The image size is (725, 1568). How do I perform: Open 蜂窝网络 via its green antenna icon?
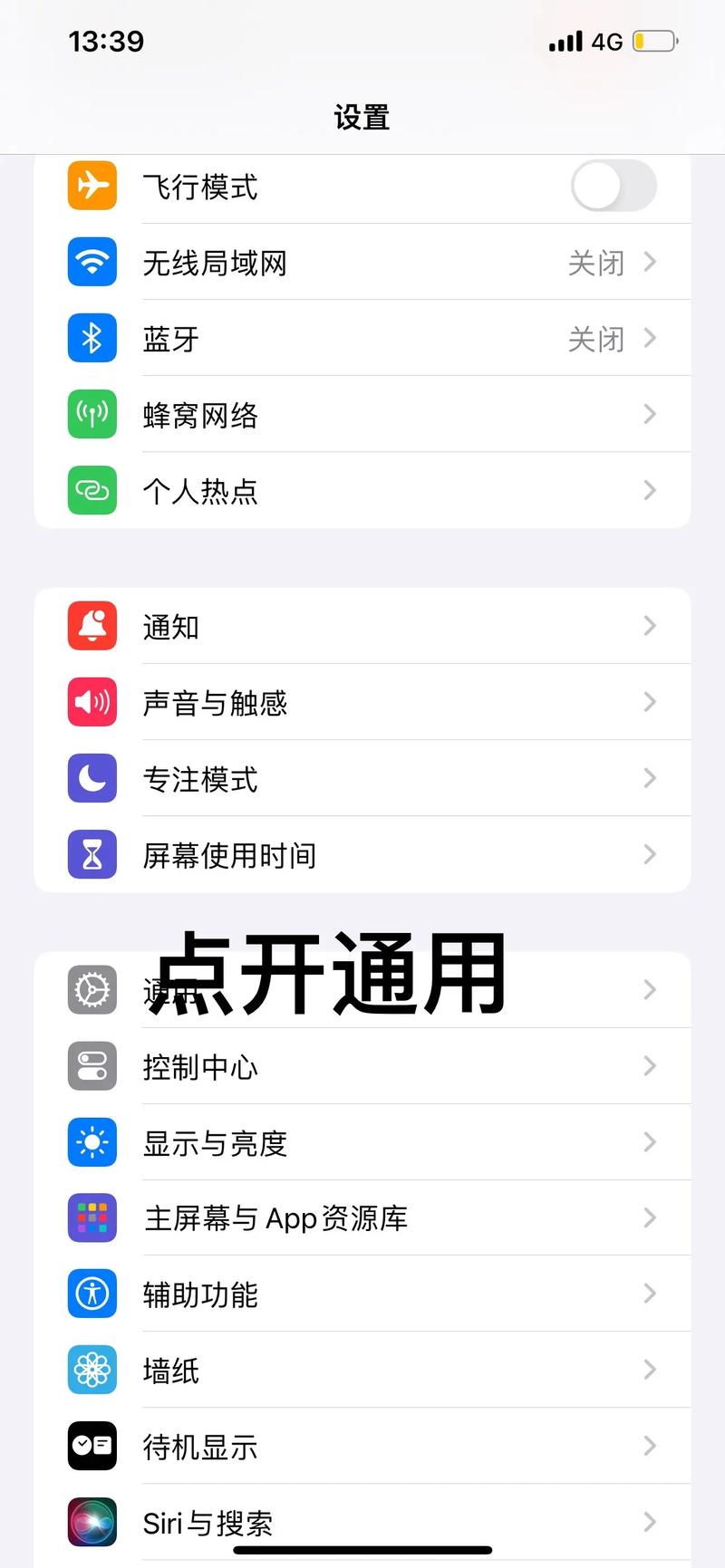(x=92, y=414)
